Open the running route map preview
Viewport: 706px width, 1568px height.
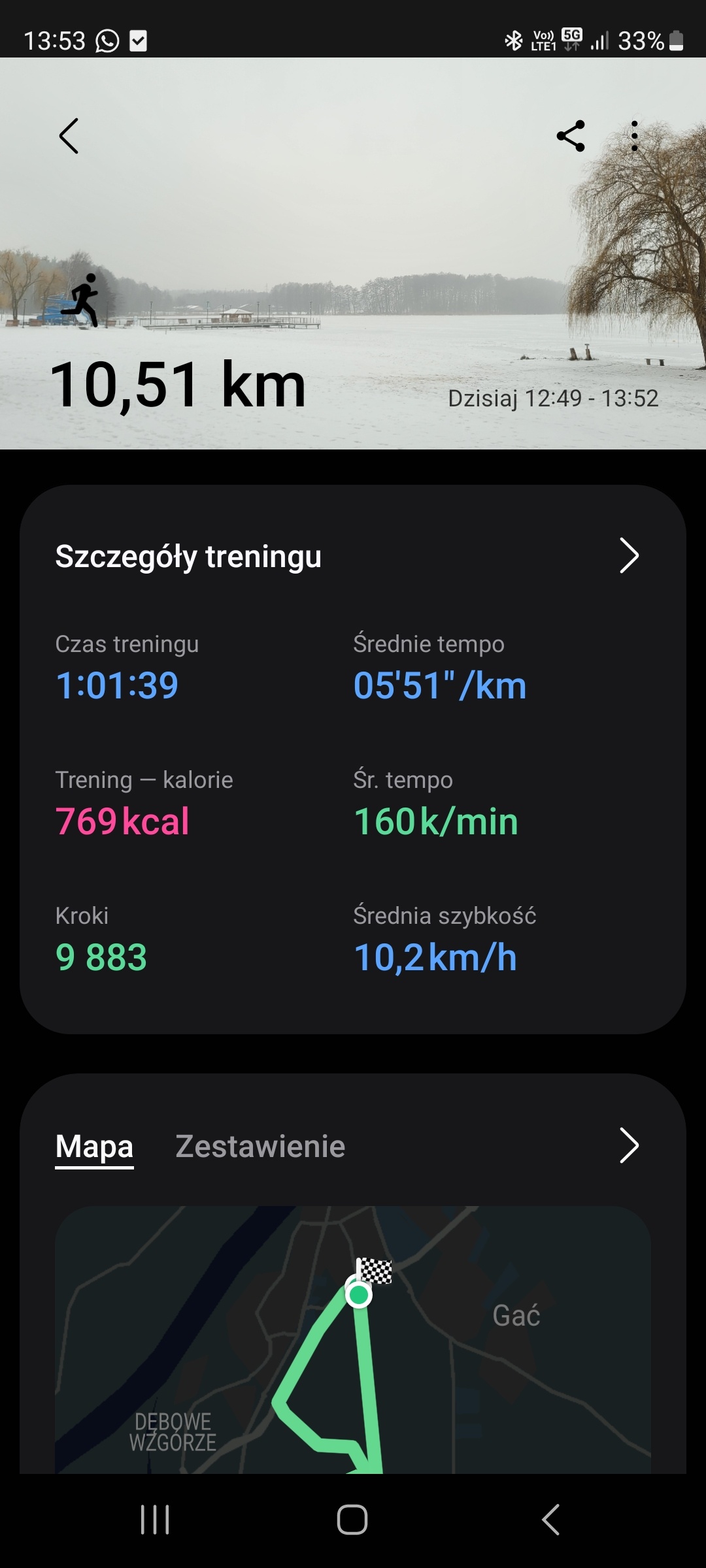353,1339
